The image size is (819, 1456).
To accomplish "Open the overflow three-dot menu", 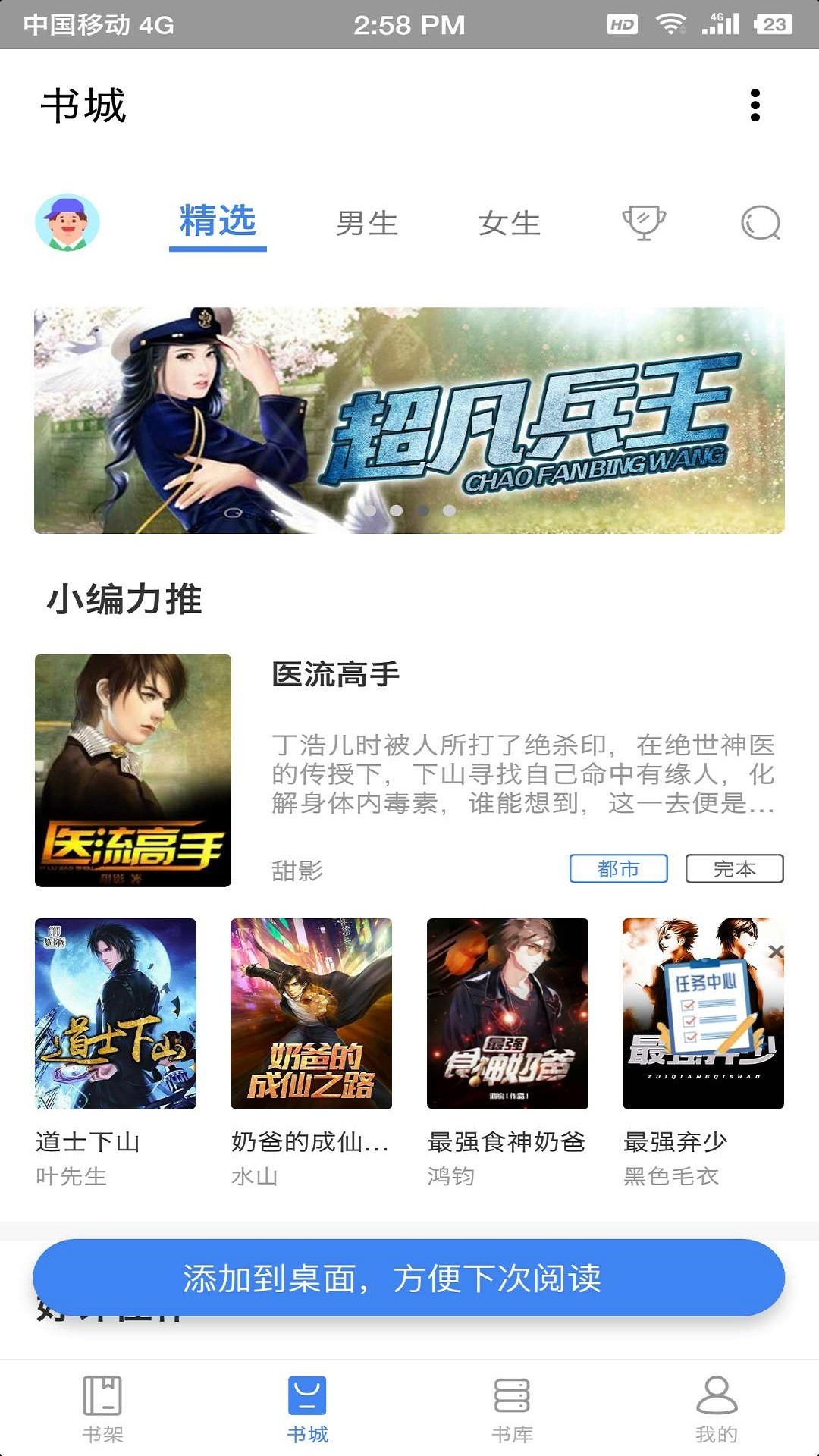I will (754, 106).
